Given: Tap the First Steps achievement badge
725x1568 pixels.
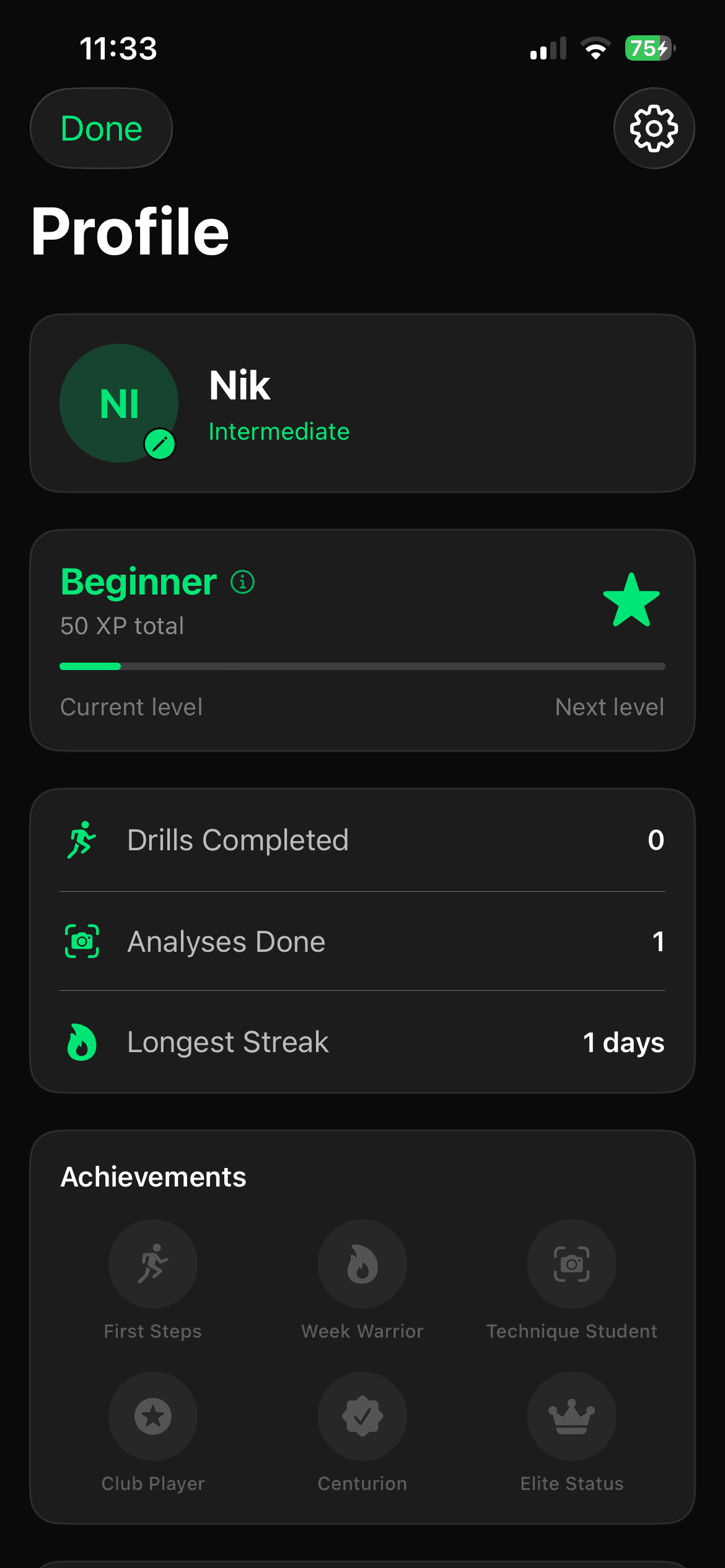Looking at the screenshot, I should [153, 1264].
